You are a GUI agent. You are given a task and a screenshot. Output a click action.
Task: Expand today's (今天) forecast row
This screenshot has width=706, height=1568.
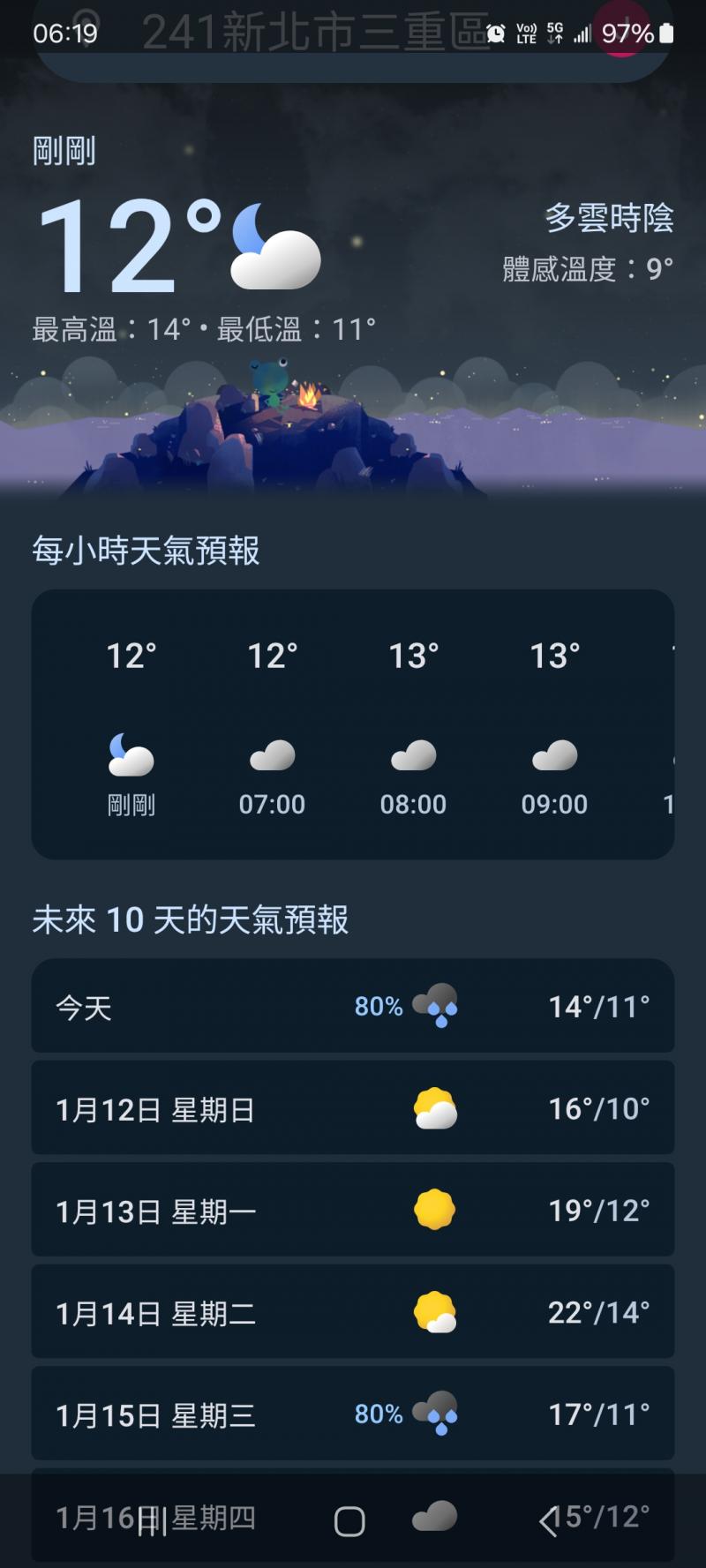coord(353,1006)
